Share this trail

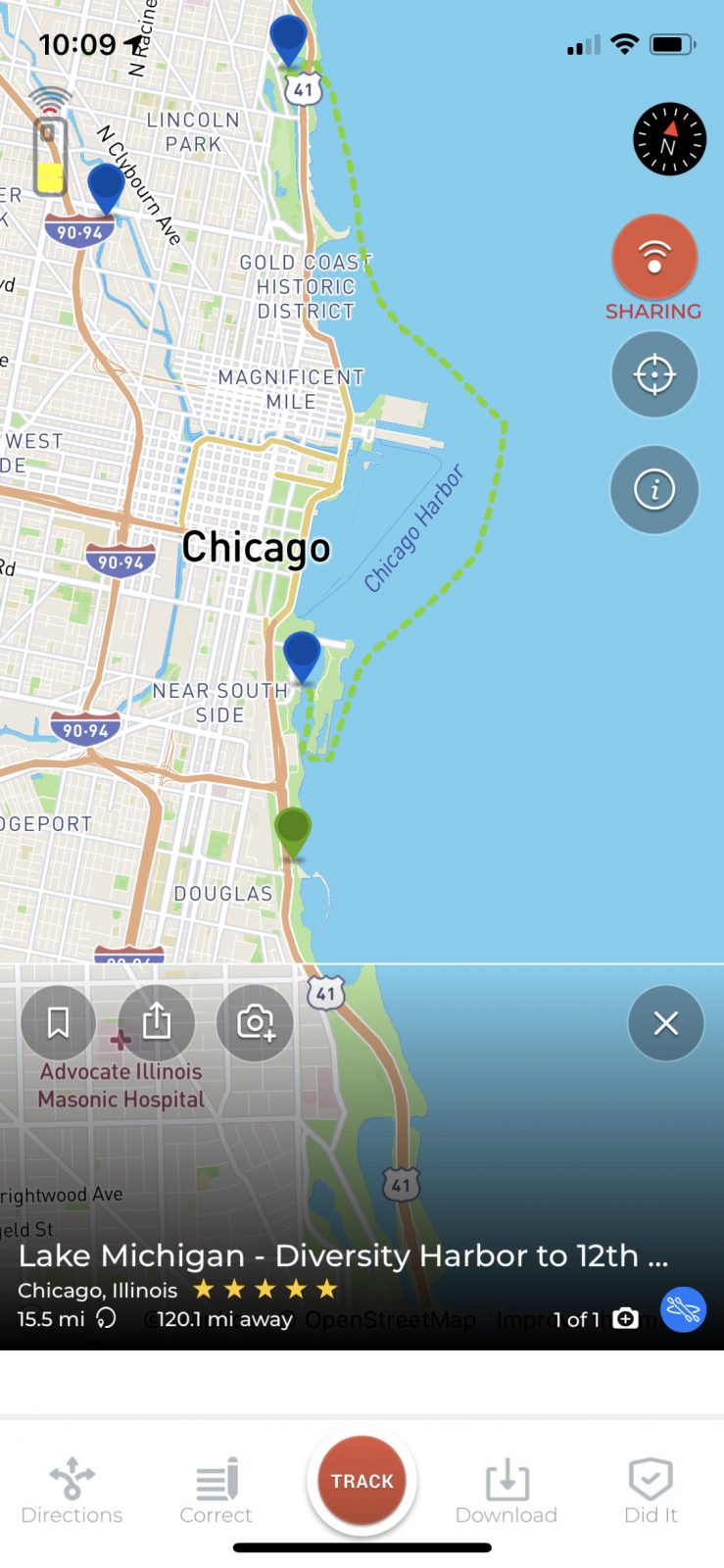157,1023
